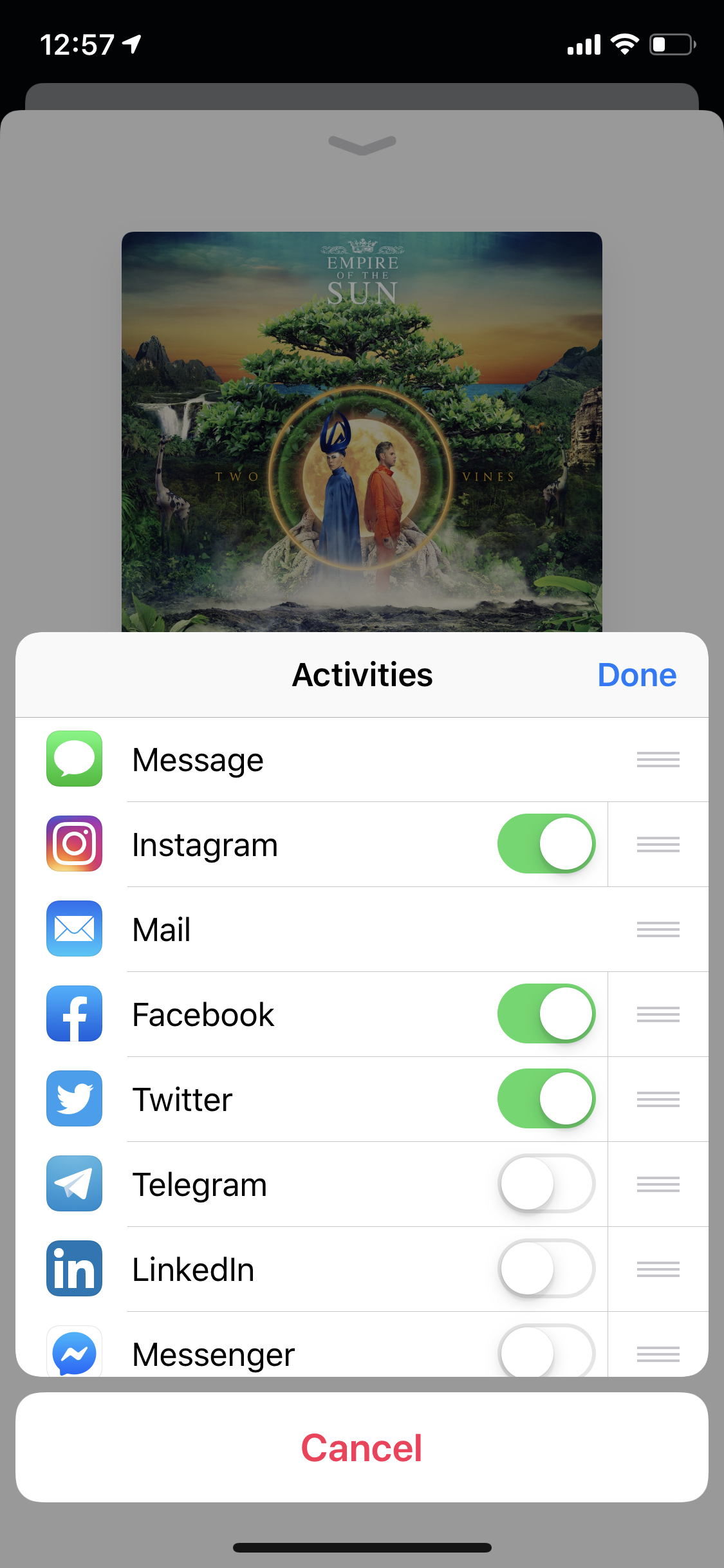Screen dimensions: 724x1568
Task: Switch off Twitter sharing
Action: (546, 1099)
